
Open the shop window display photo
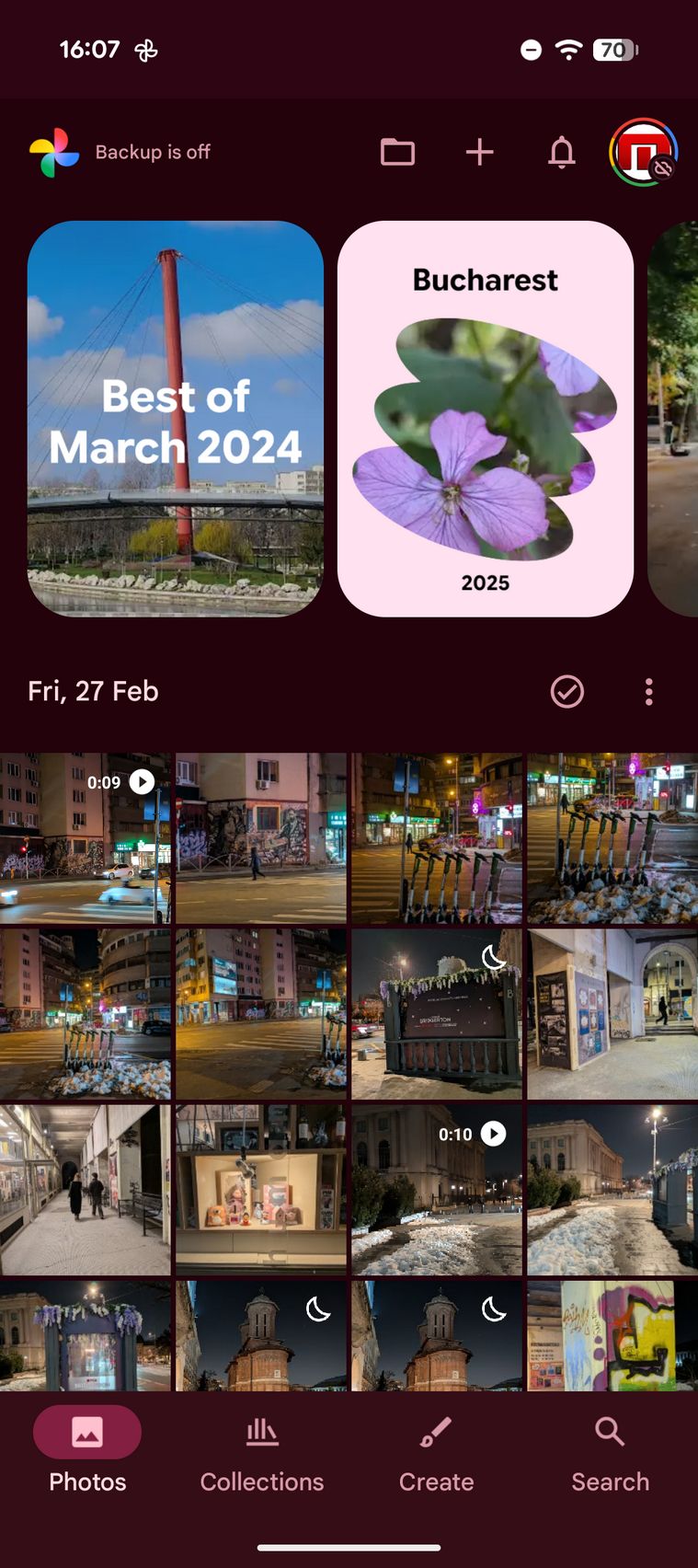[261, 1190]
